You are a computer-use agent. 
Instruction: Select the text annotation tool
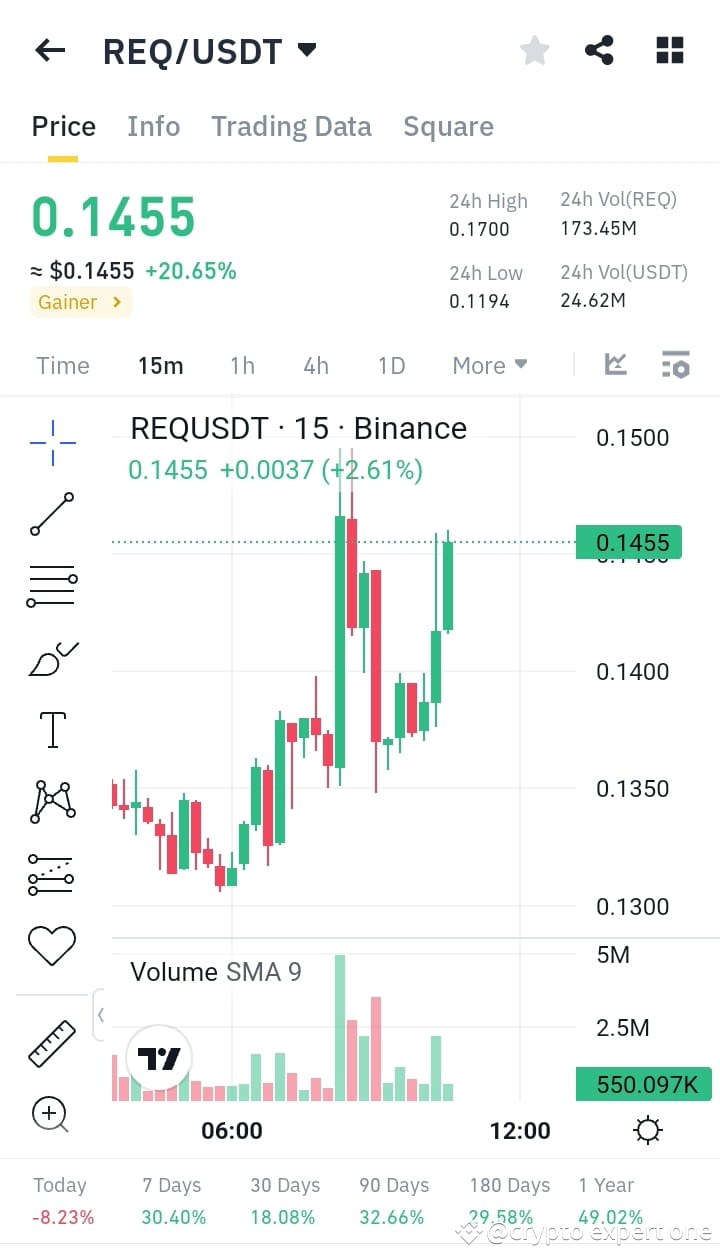click(x=52, y=729)
